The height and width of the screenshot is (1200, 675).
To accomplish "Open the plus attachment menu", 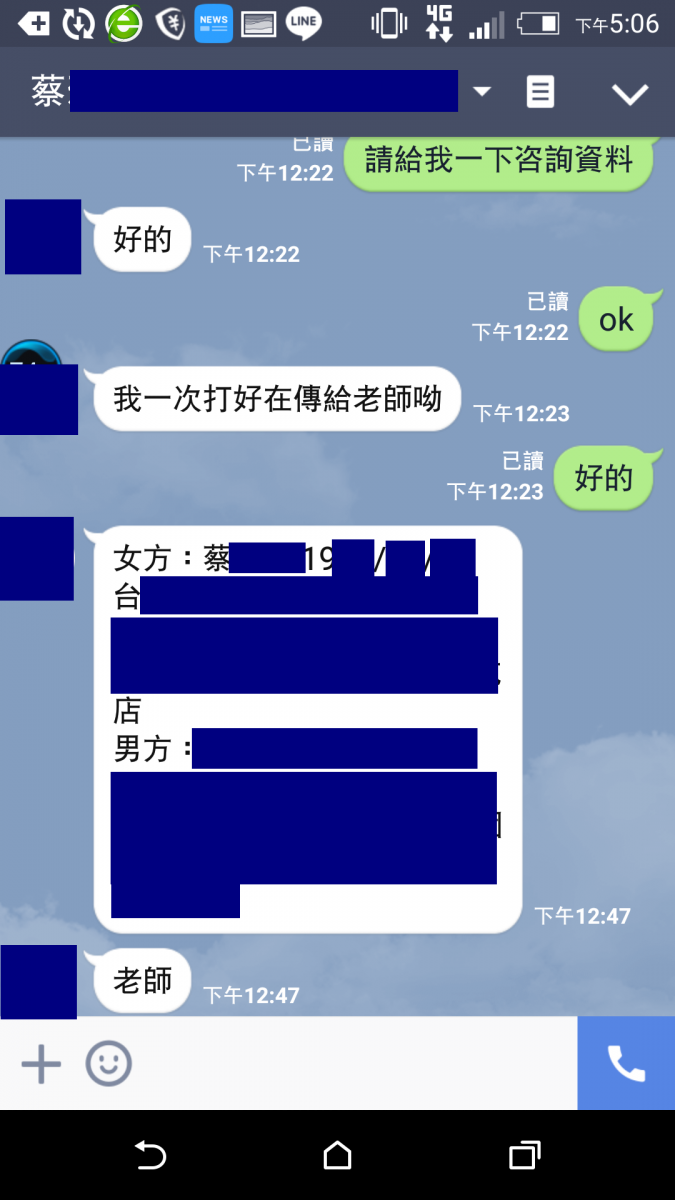I will click(41, 1064).
